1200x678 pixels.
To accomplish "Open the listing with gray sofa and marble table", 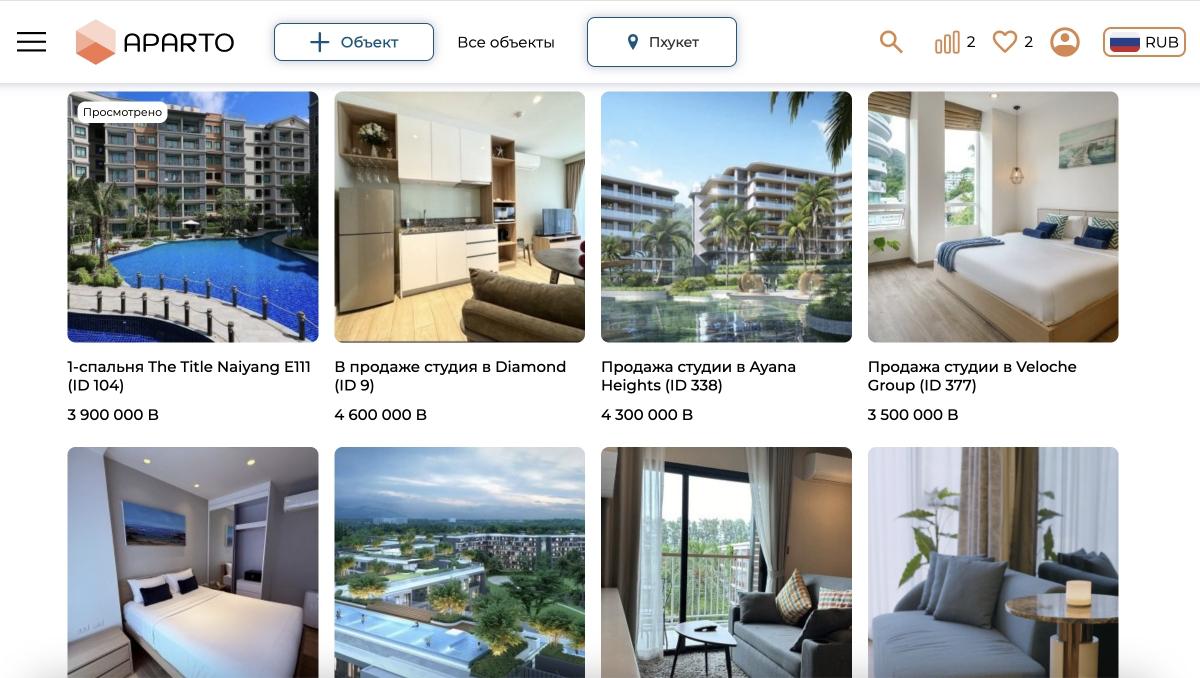I will (x=993, y=562).
